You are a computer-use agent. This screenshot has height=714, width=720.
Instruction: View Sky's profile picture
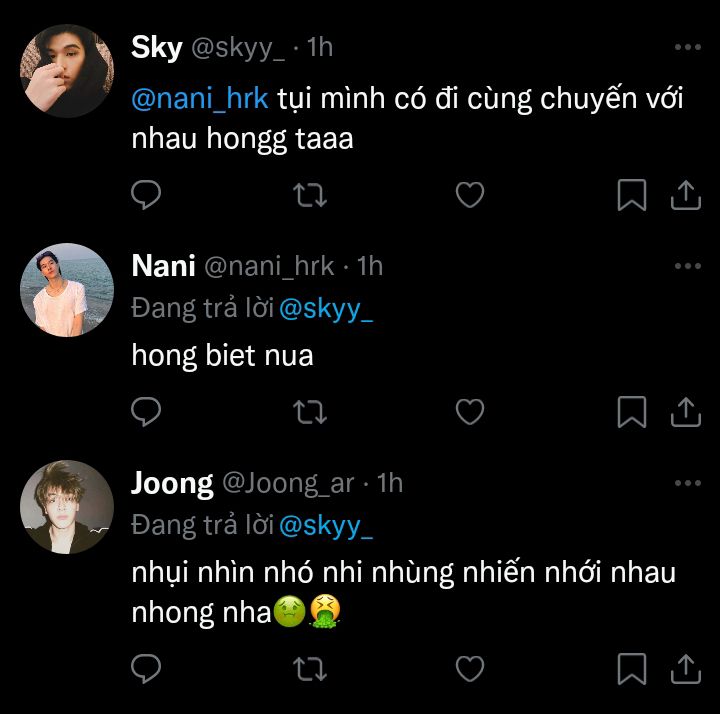(67, 71)
